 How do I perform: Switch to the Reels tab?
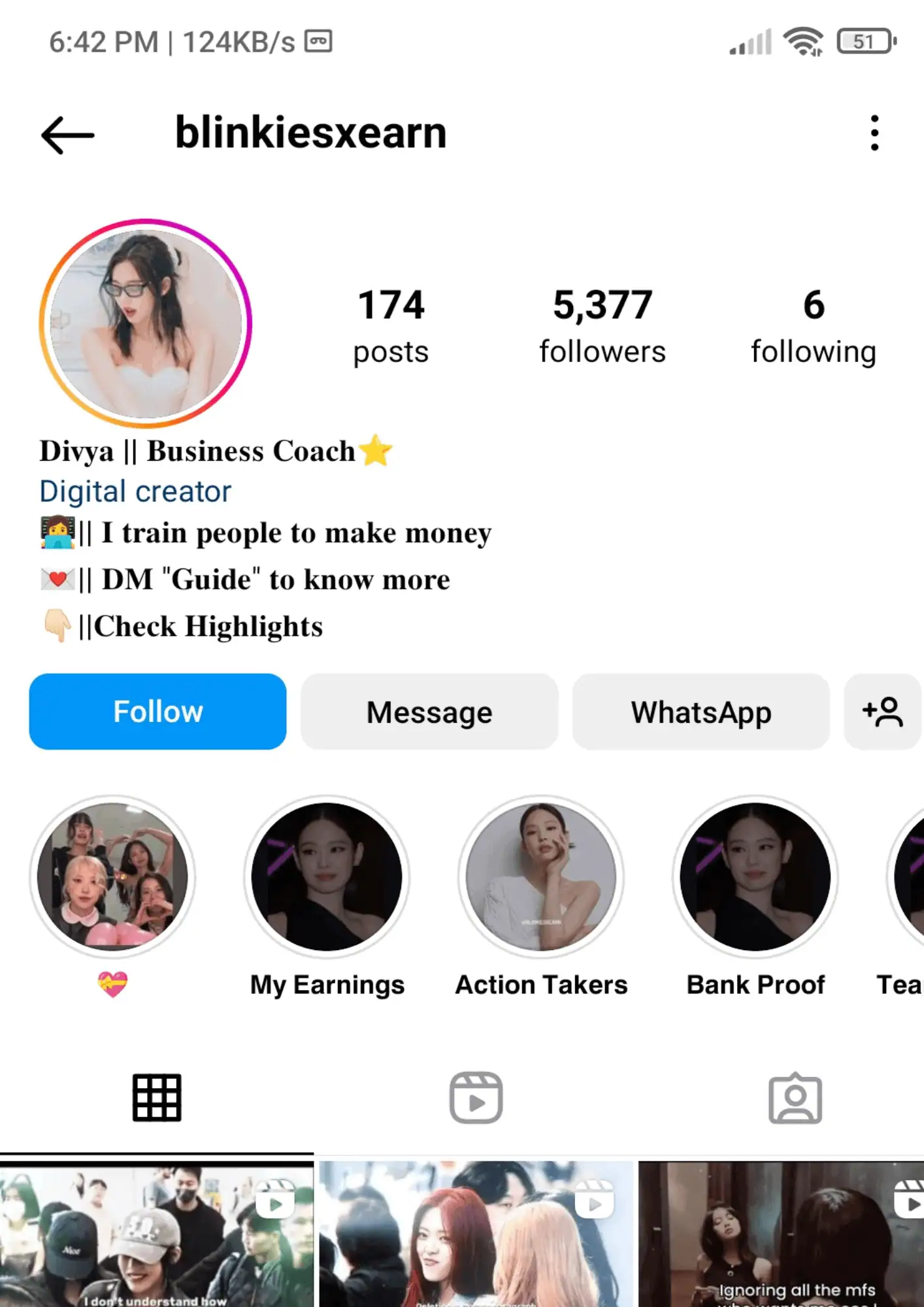click(476, 1098)
